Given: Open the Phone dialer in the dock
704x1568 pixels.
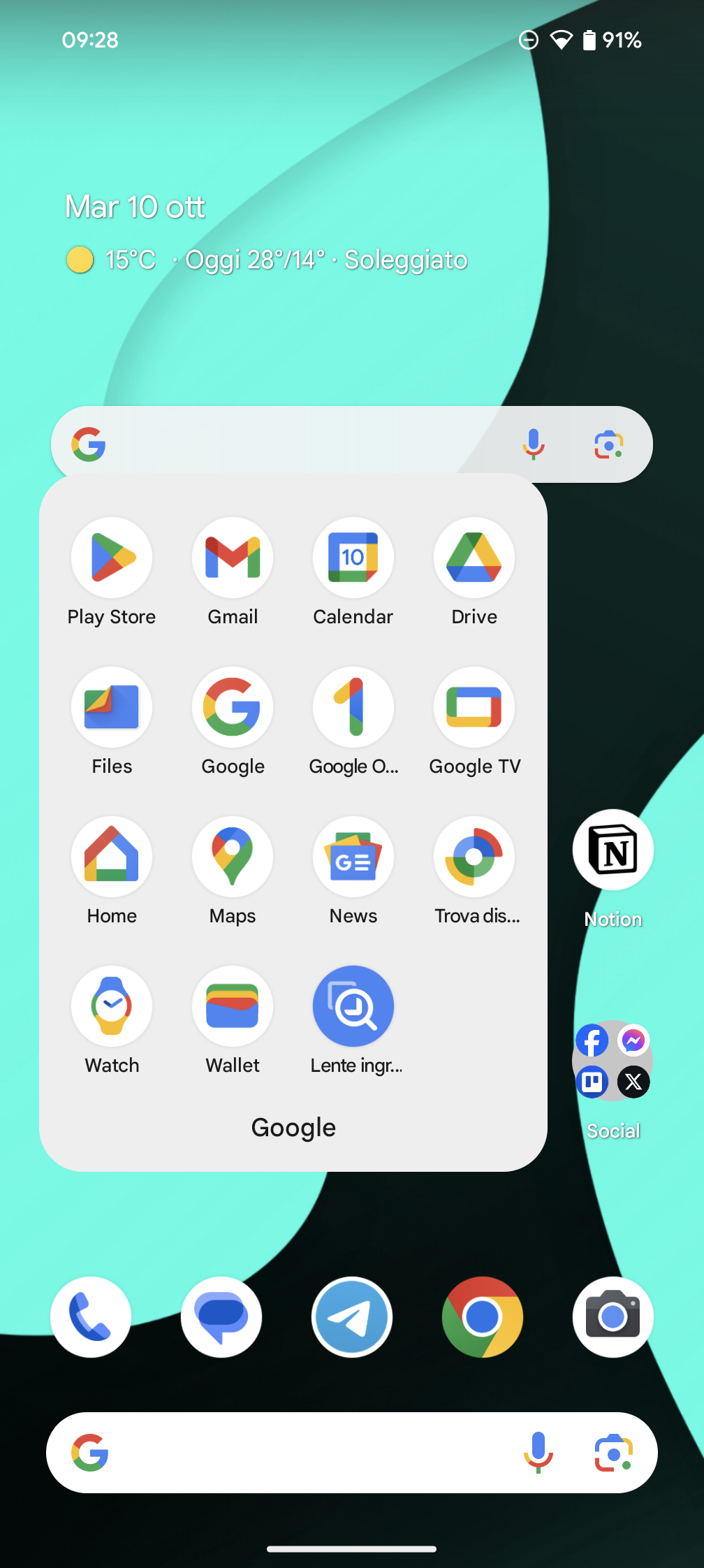Looking at the screenshot, I should [x=91, y=1317].
